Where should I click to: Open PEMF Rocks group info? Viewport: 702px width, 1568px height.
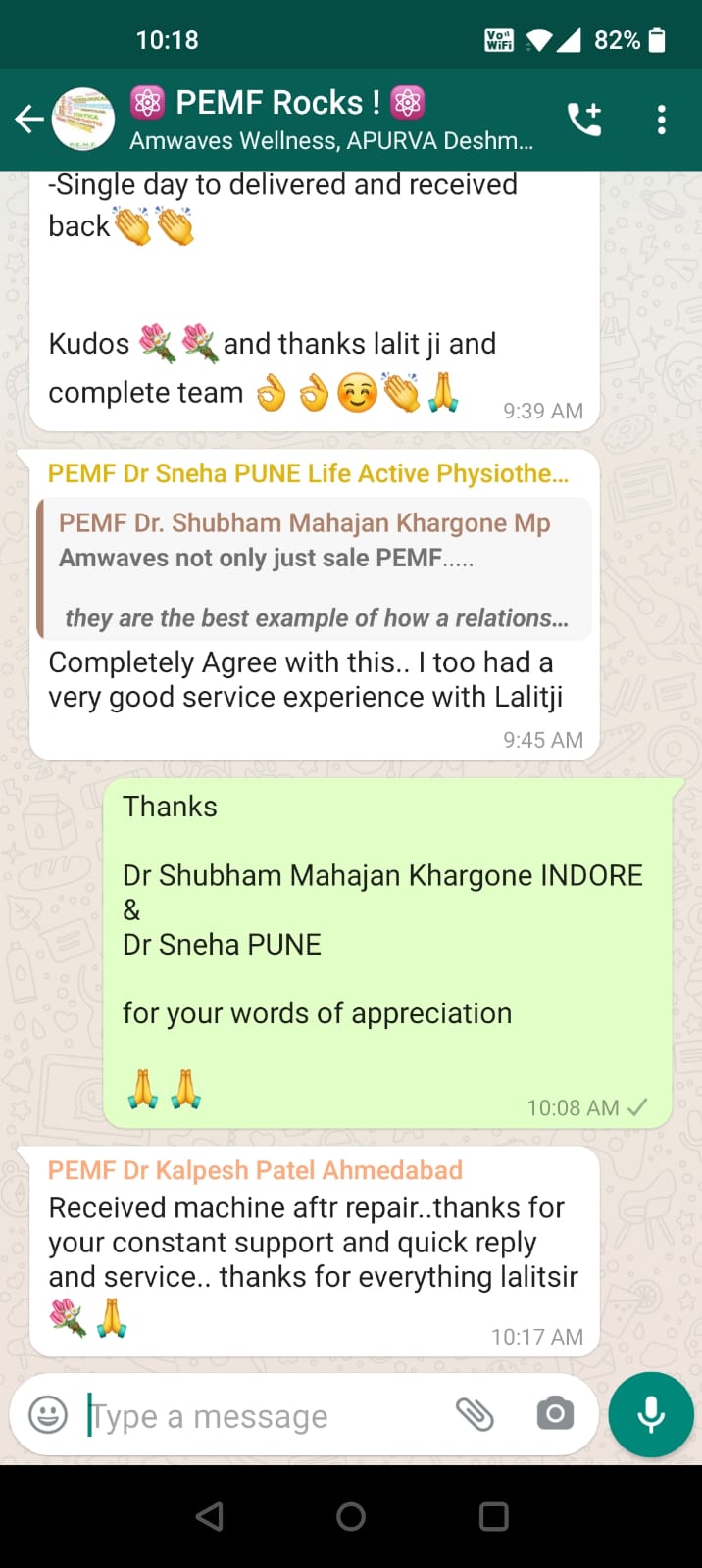pyautogui.click(x=331, y=119)
